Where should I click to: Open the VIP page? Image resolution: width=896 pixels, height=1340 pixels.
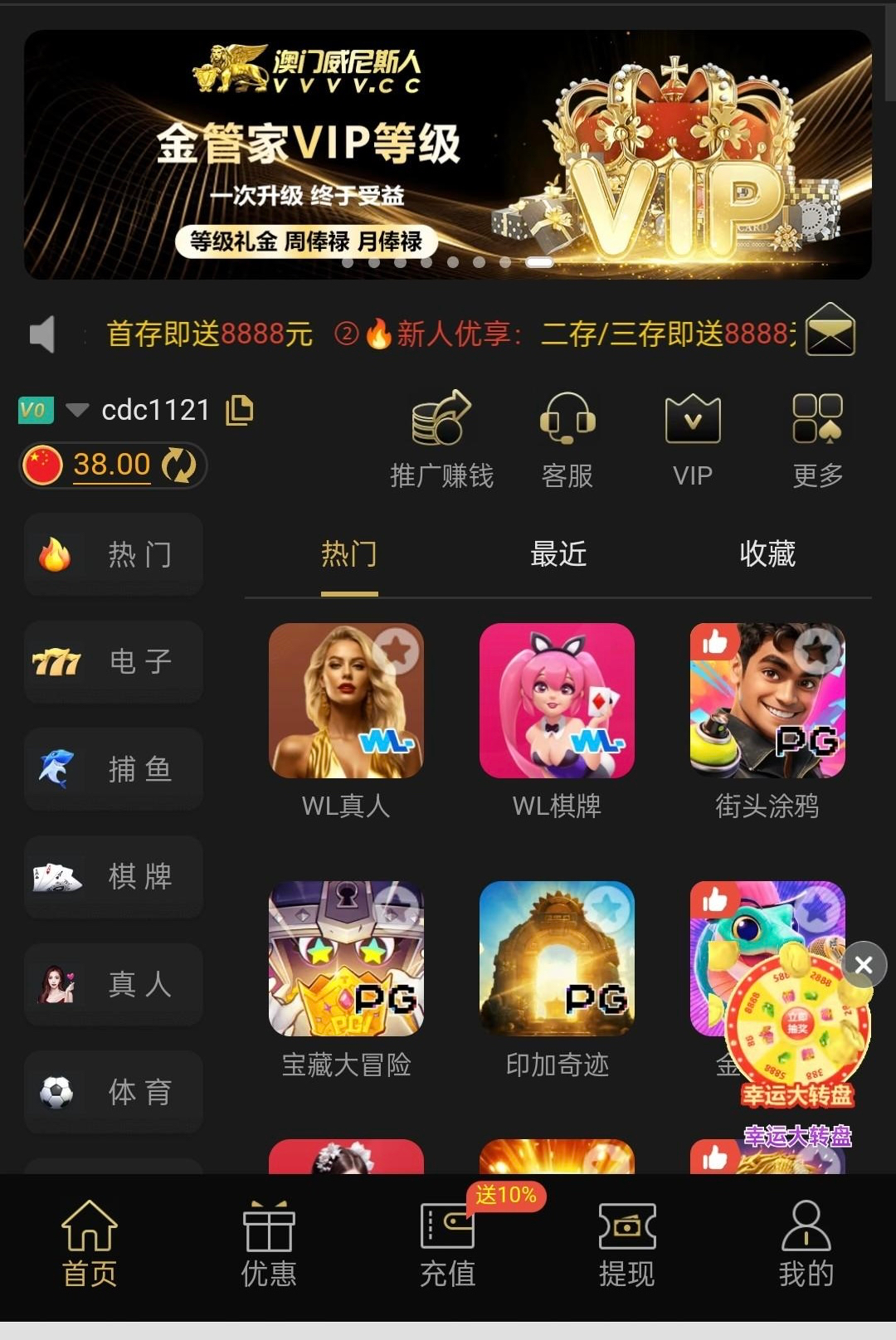(x=693, y=440)
